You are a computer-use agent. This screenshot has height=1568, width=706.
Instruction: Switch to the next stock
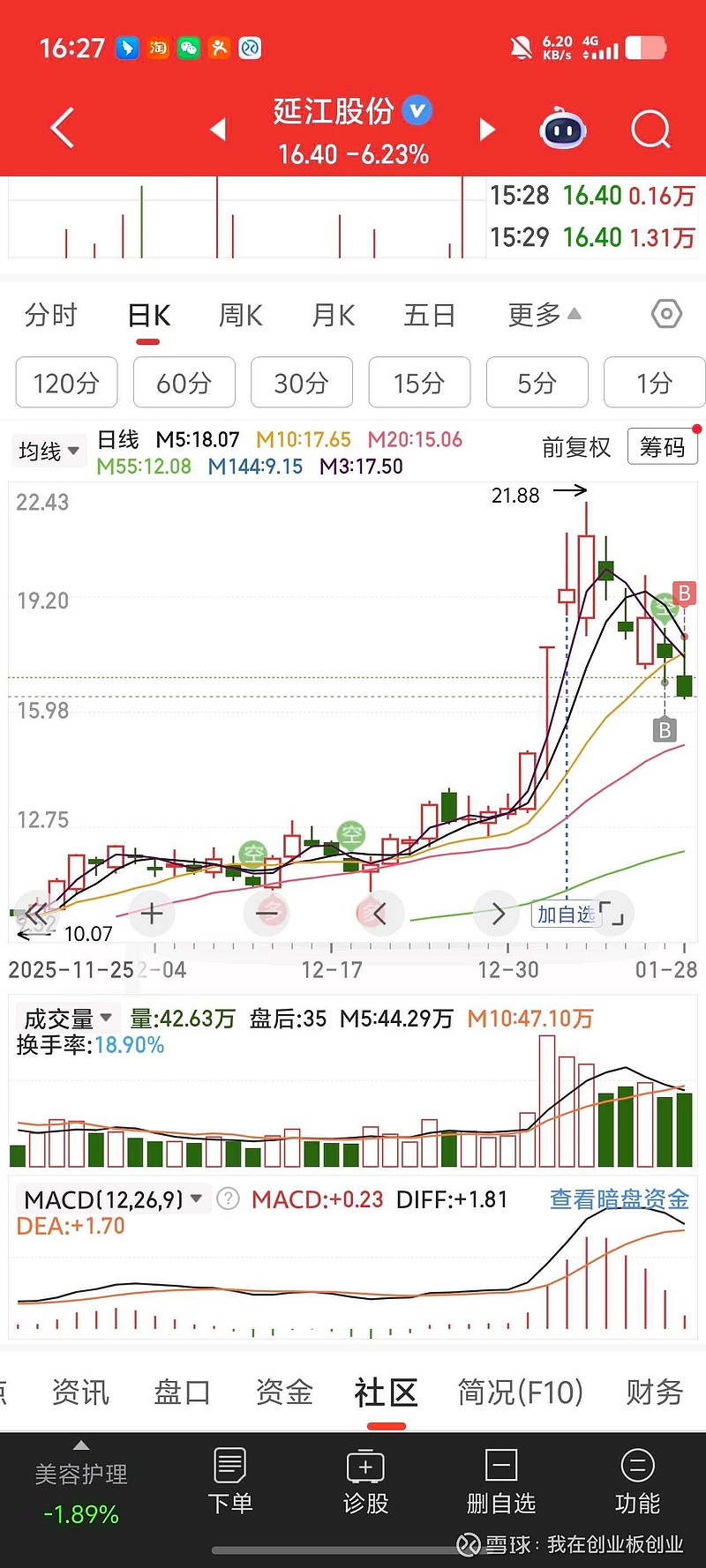tap(487, 130)
